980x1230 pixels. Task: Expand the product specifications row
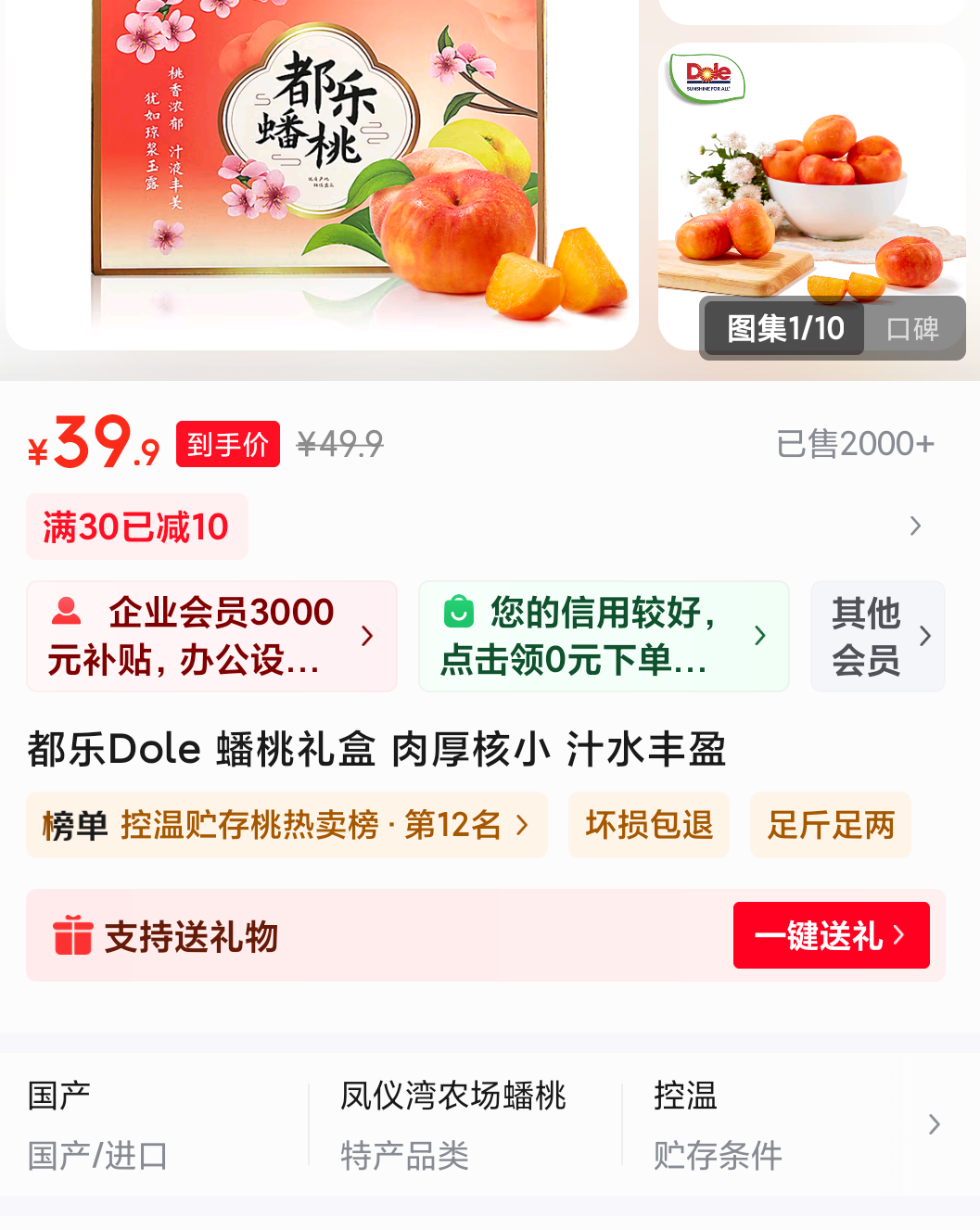point(934,1124)
